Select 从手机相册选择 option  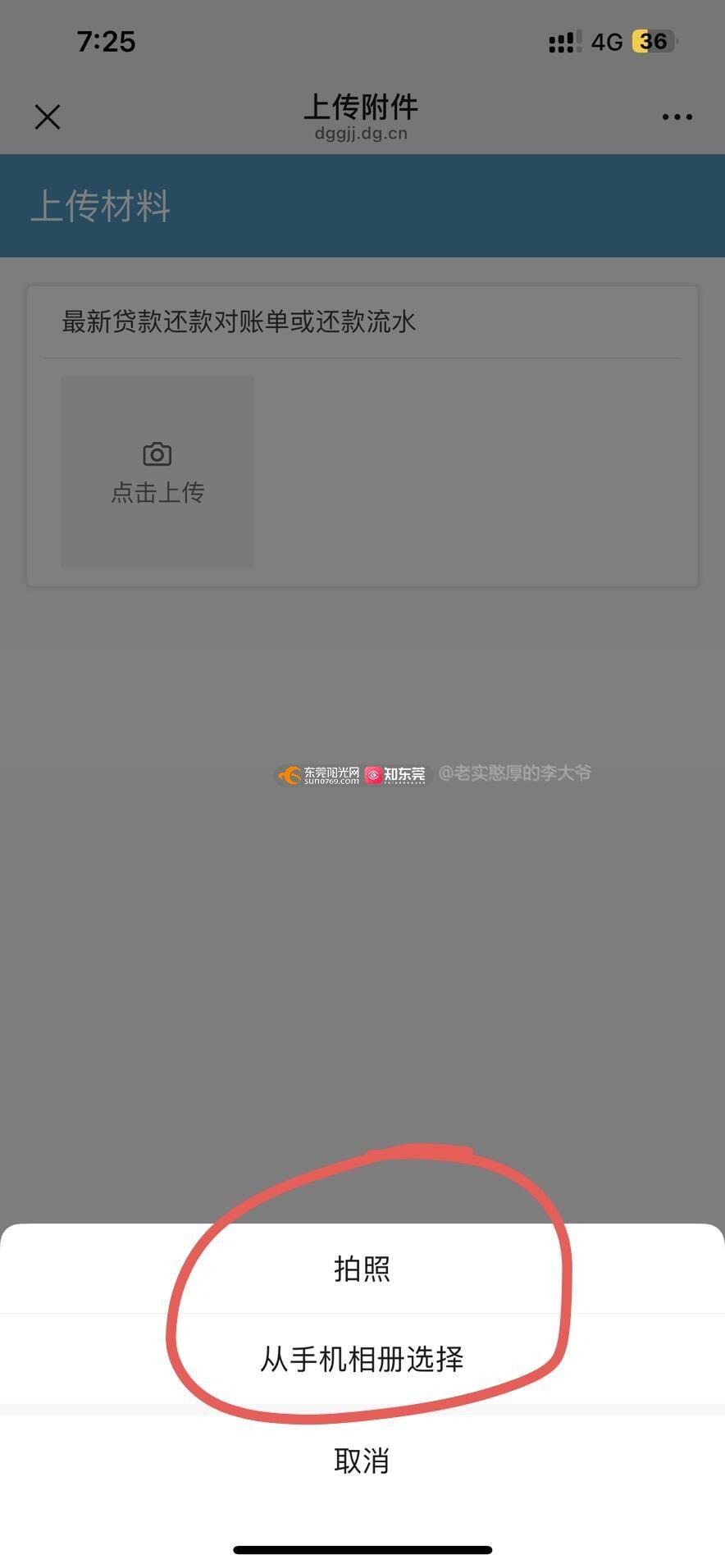pos(362,1359)
